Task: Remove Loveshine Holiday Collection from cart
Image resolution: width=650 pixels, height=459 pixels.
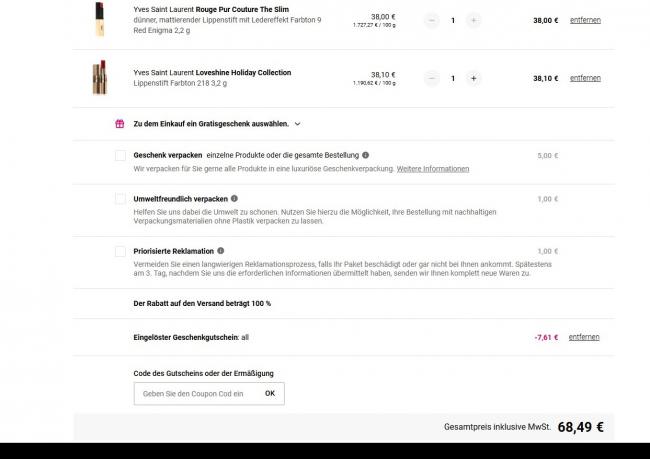Action: click(585, 78)
